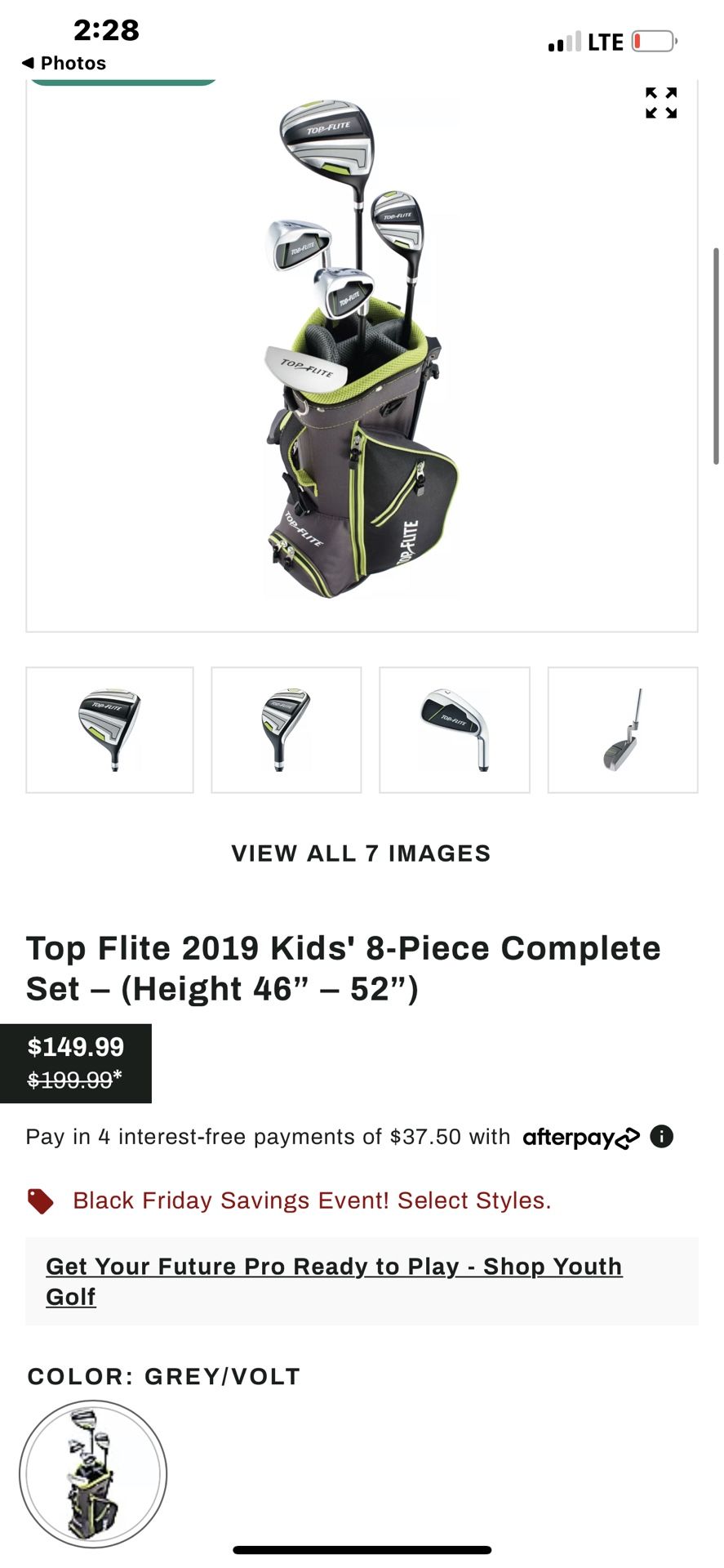The width and height of the screenshot is (724, 1568).
Task: Expand the product image to fullscreen
Action: (x=660, y=103)
